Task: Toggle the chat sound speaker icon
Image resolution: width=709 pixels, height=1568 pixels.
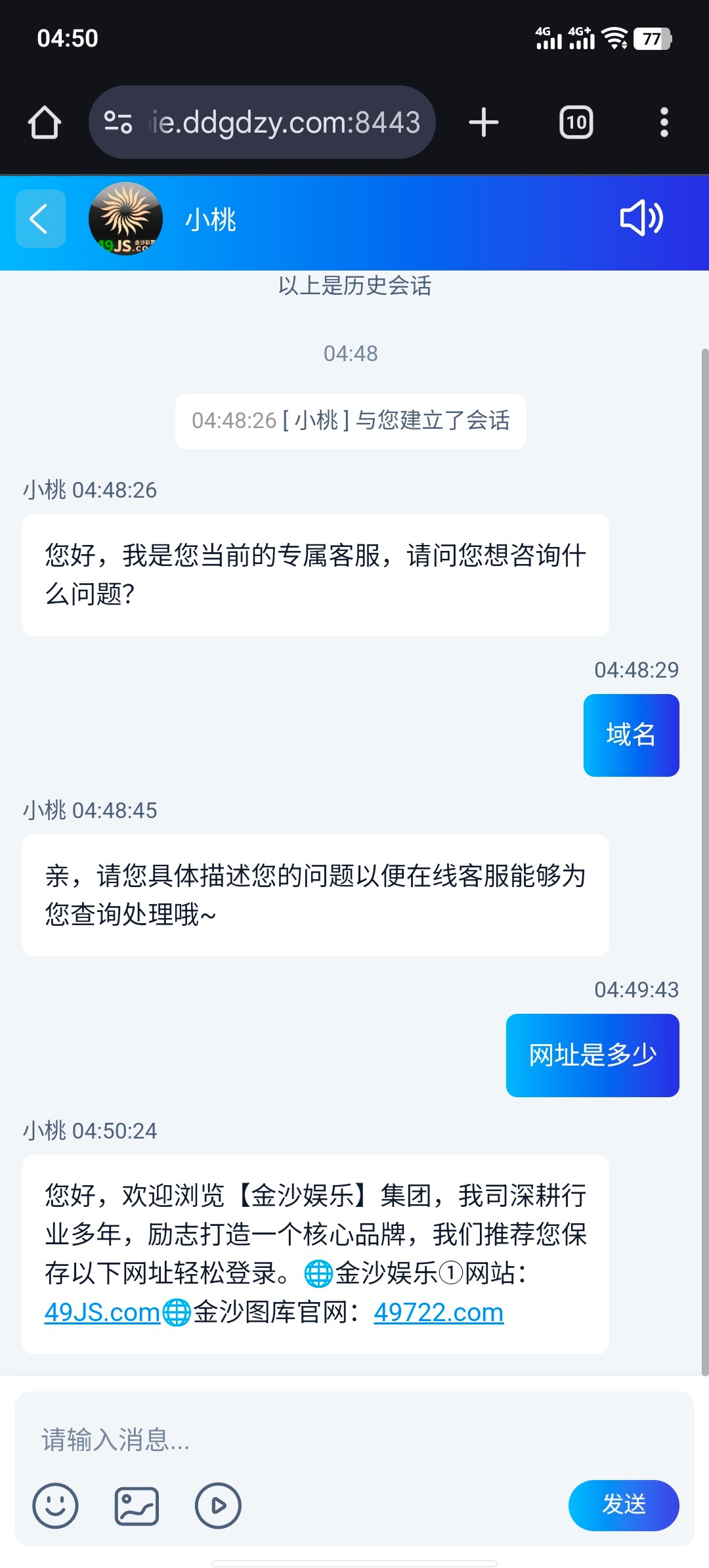Action: [x=641, y=219]
